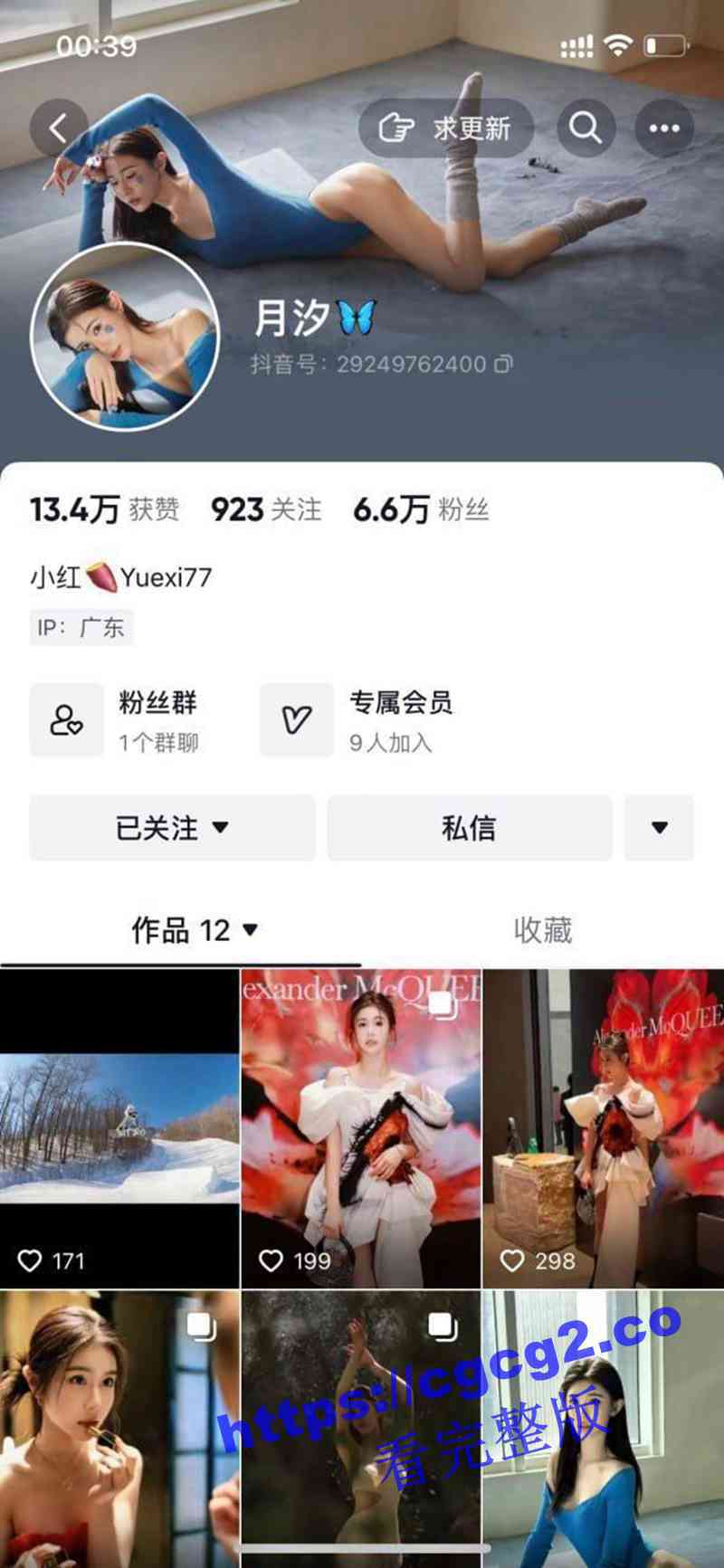This screenshot has height=1568, width=724.
Task: View the 6.6万 粉丝 followers list
Action: (421, 509)
